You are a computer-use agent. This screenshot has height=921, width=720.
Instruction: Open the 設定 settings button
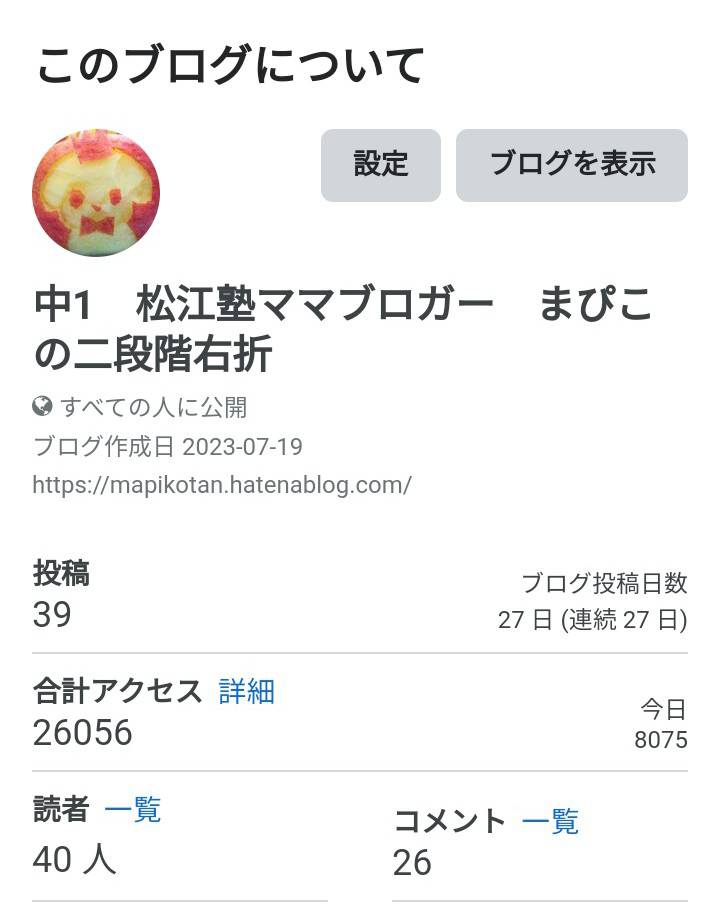380,165
